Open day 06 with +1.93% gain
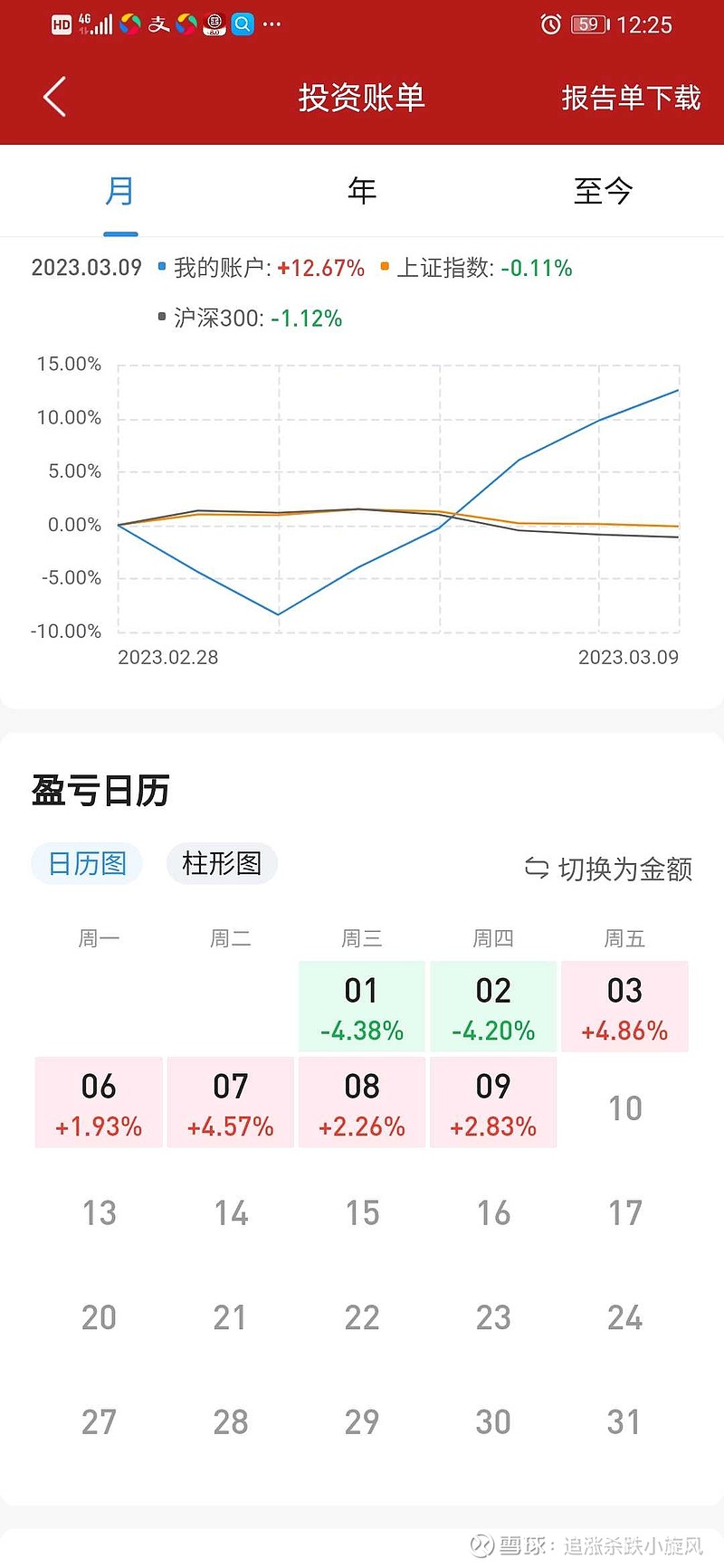The height and width of the screenshot is (1568, 724). (x=99, y=1102)
